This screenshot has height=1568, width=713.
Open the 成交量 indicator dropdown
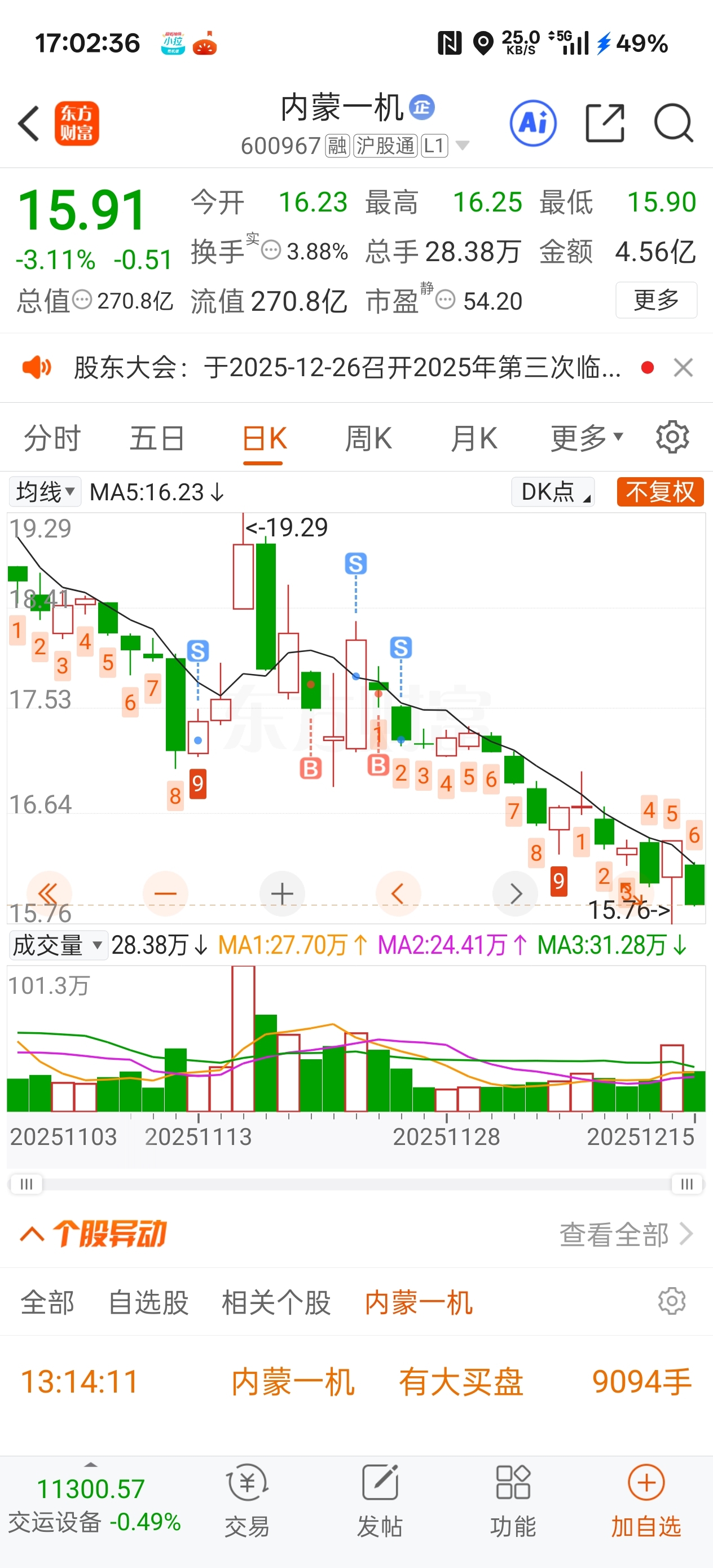point(57,945)
